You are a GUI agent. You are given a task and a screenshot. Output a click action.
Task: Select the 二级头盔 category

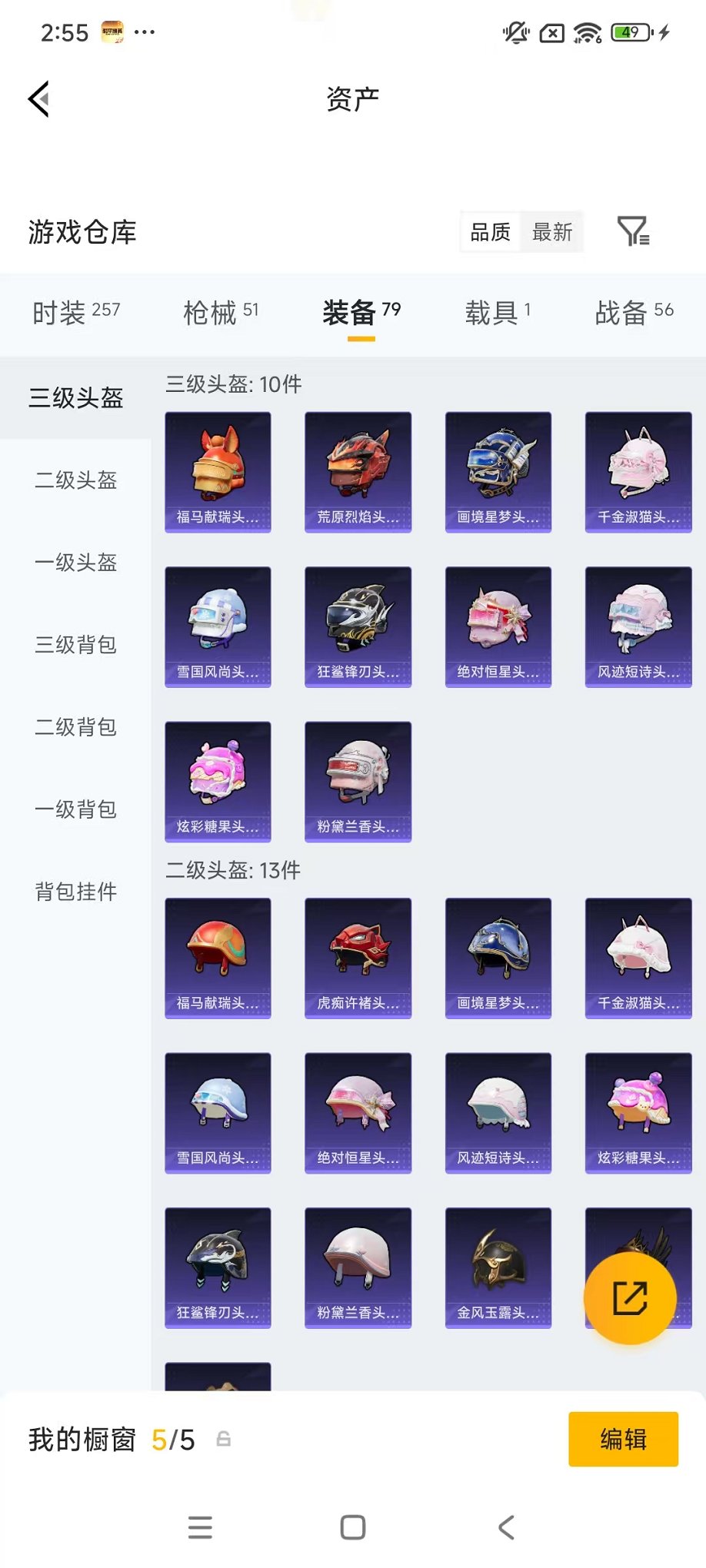[75, 482]
